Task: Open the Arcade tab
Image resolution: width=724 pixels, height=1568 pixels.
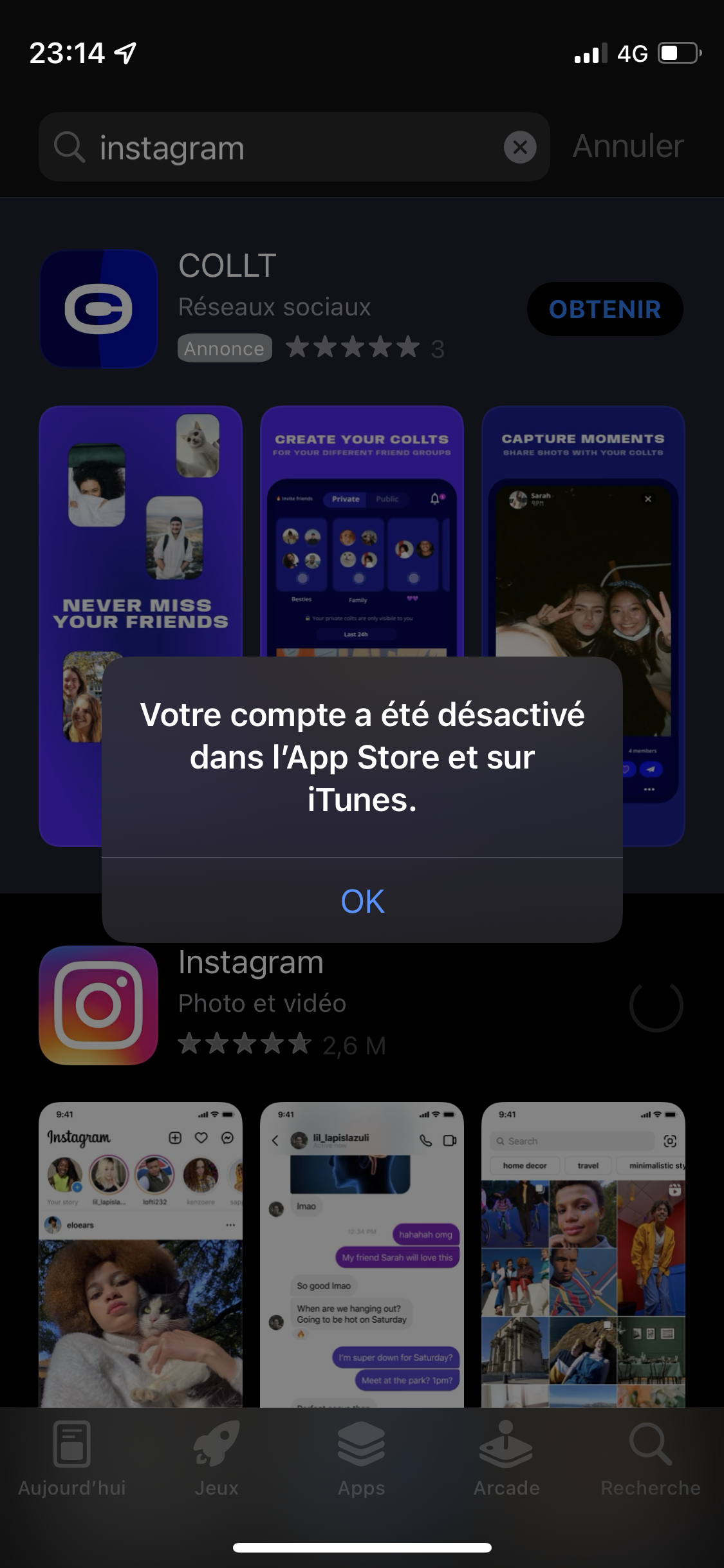Action: [506, 1460]
